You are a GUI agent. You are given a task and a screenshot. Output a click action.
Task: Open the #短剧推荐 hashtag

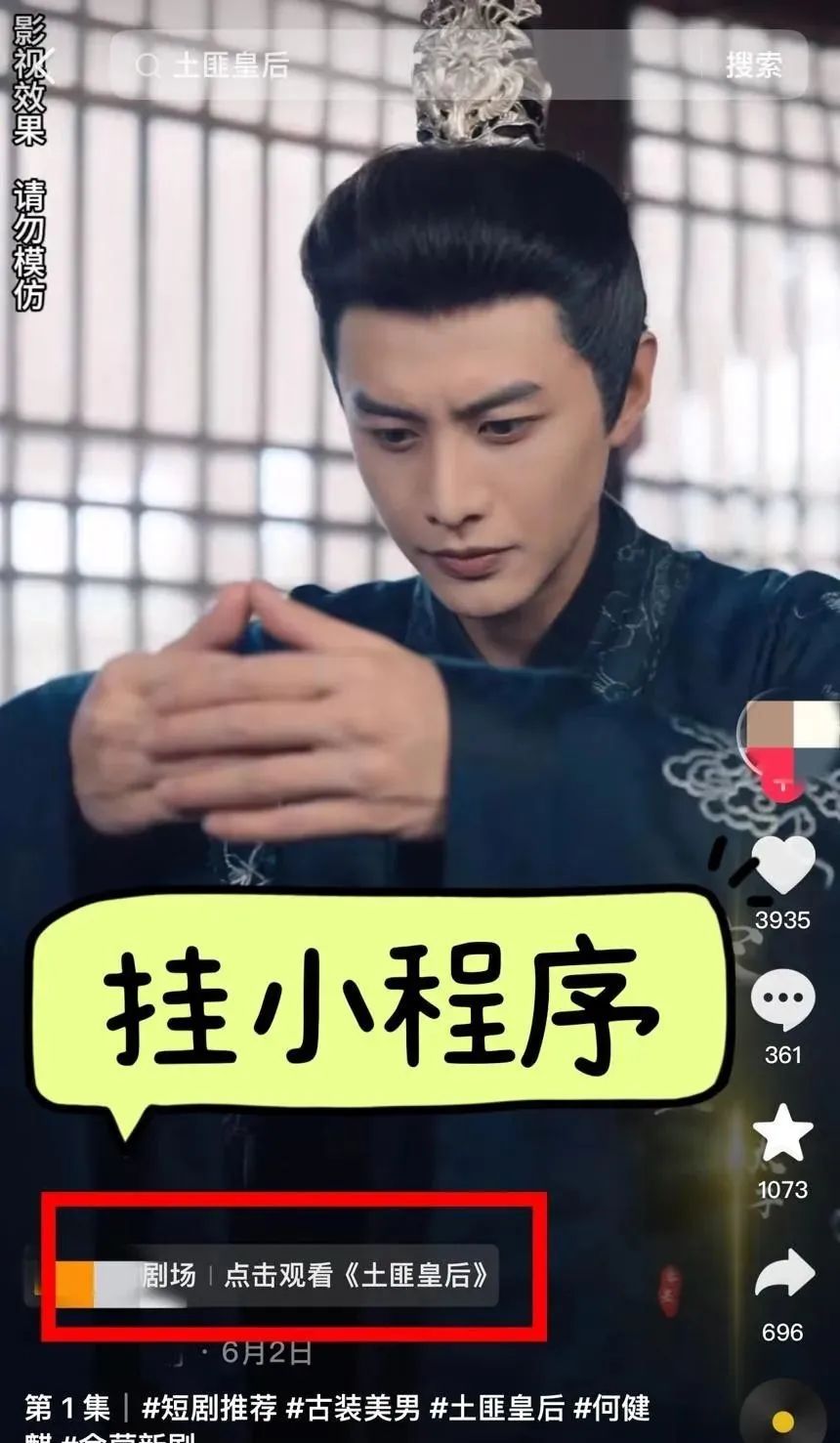click(x=209, y=1407)
